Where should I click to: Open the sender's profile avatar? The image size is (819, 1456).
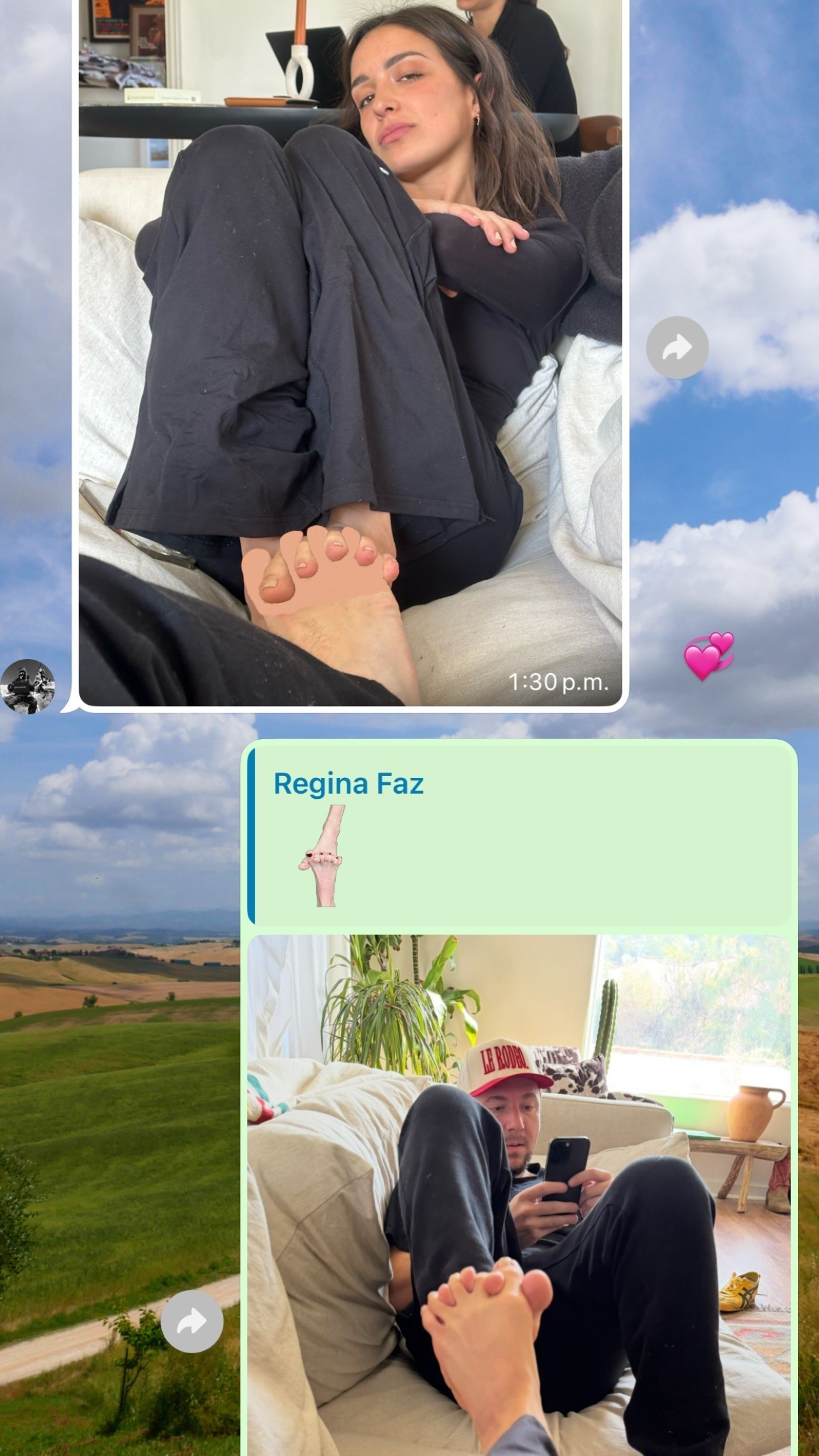click(x=27, y=686)
